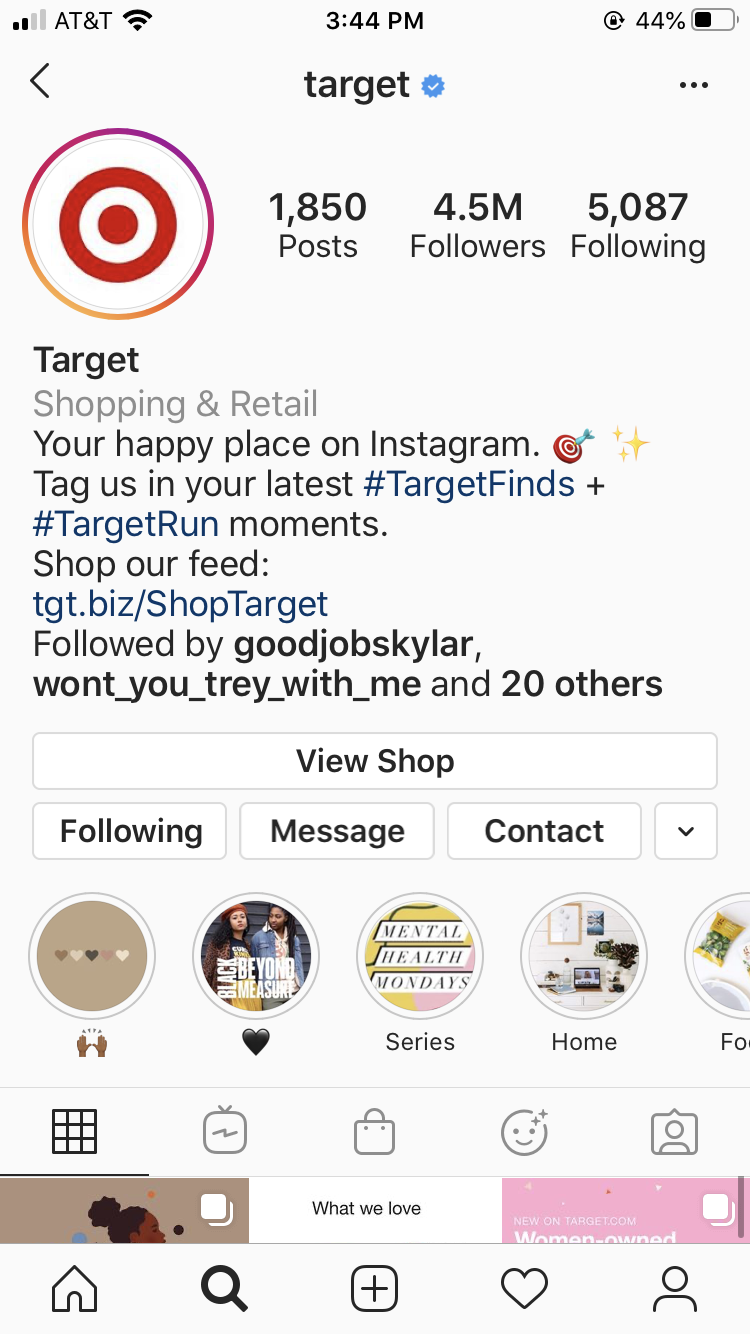Create a new post with plus icon

(375, 1289)
